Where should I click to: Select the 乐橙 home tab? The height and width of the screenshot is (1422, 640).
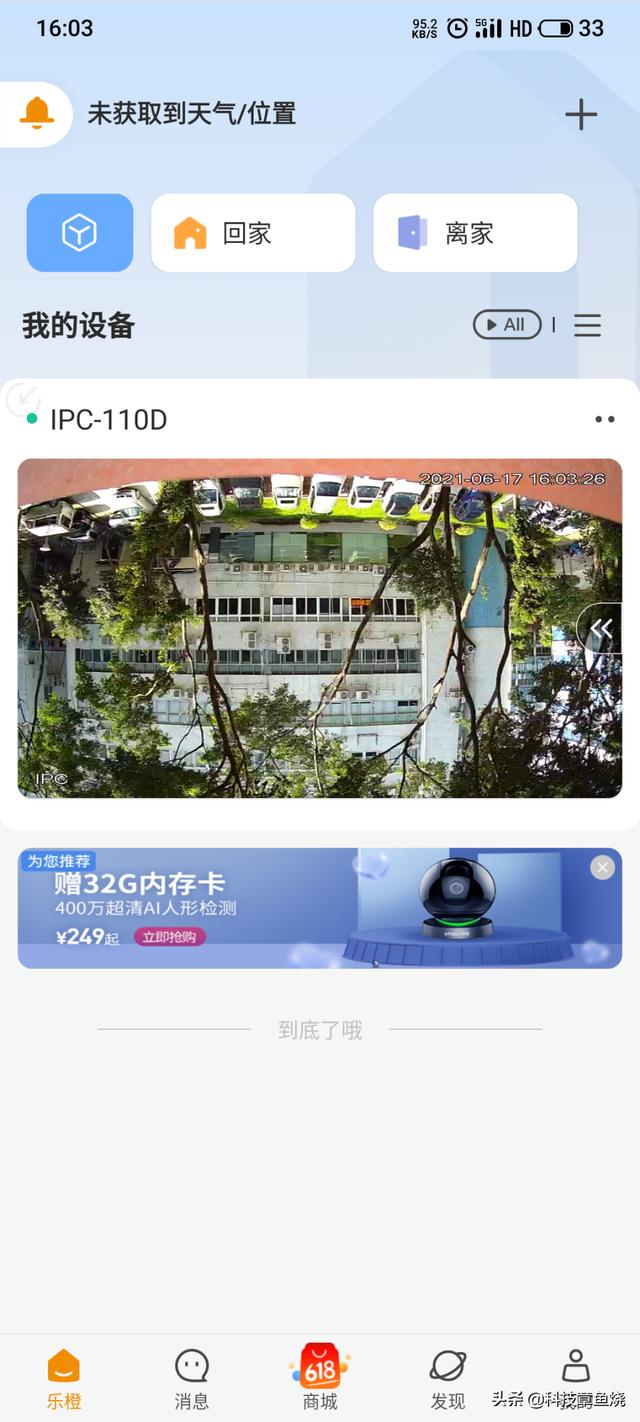click(x=64, y=1378)
